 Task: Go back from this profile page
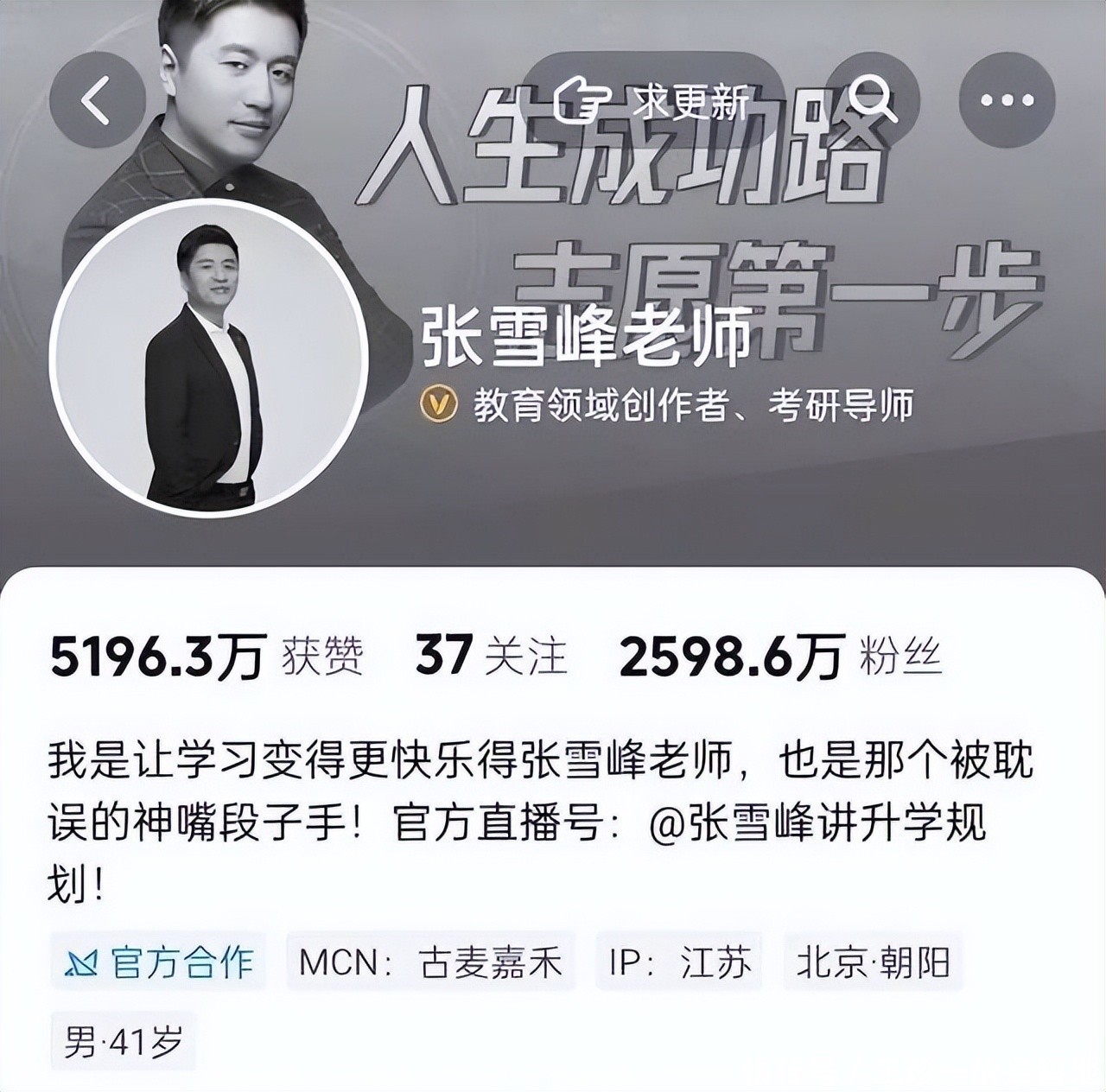tap(97, 100)
